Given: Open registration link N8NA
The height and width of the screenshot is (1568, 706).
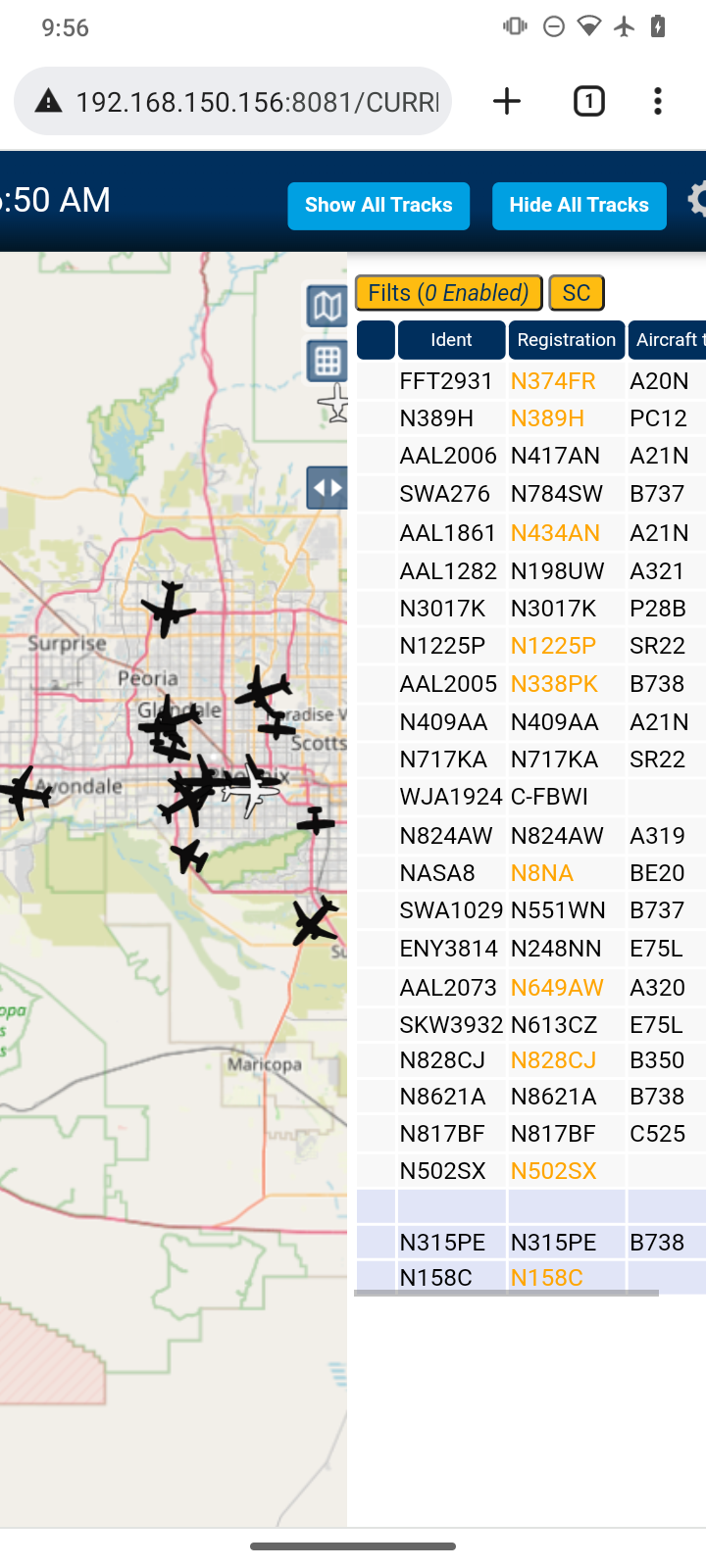Looking at the screenshot, I should click(x=542, y=873).
